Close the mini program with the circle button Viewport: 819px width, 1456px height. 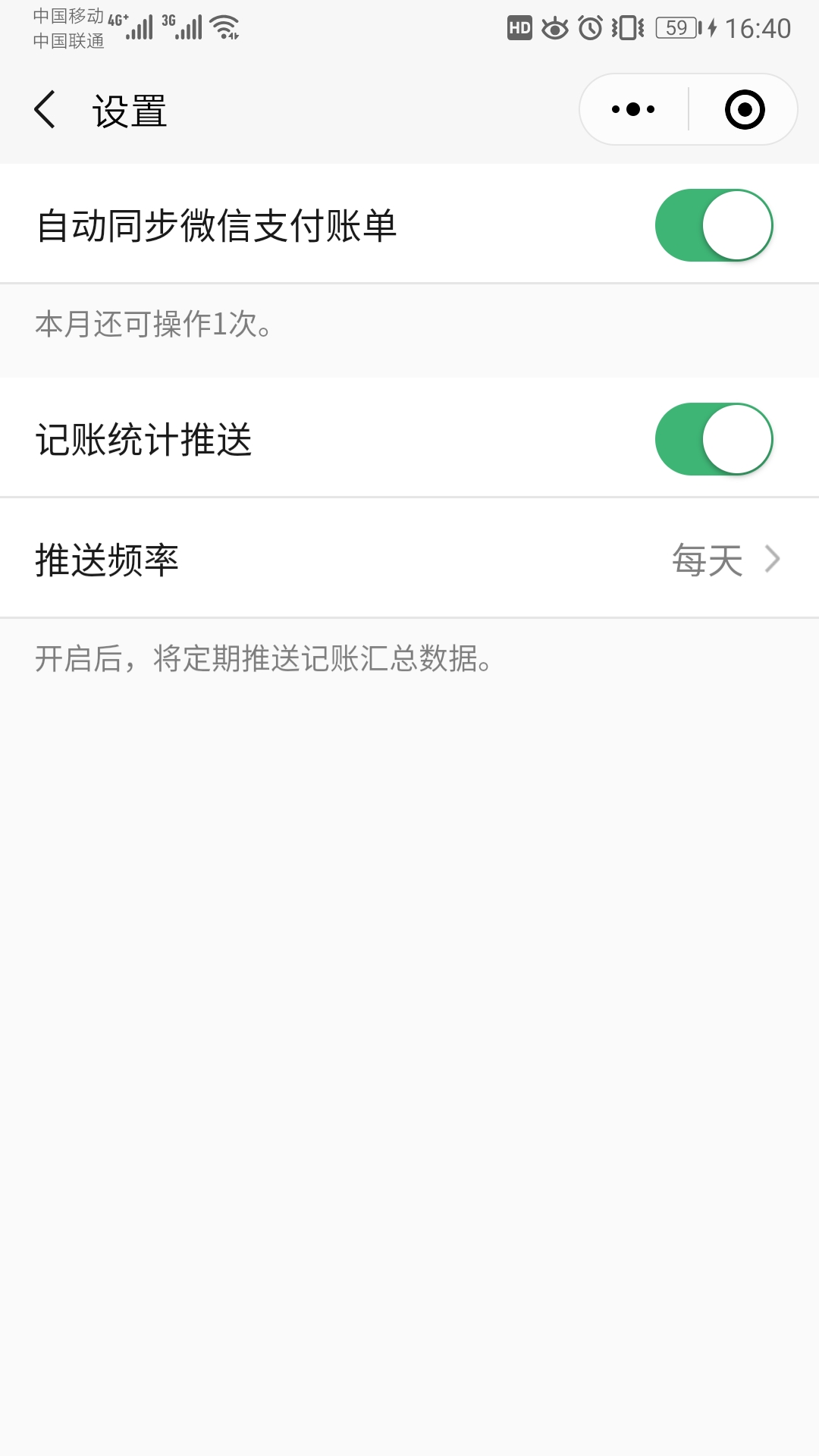744,109
